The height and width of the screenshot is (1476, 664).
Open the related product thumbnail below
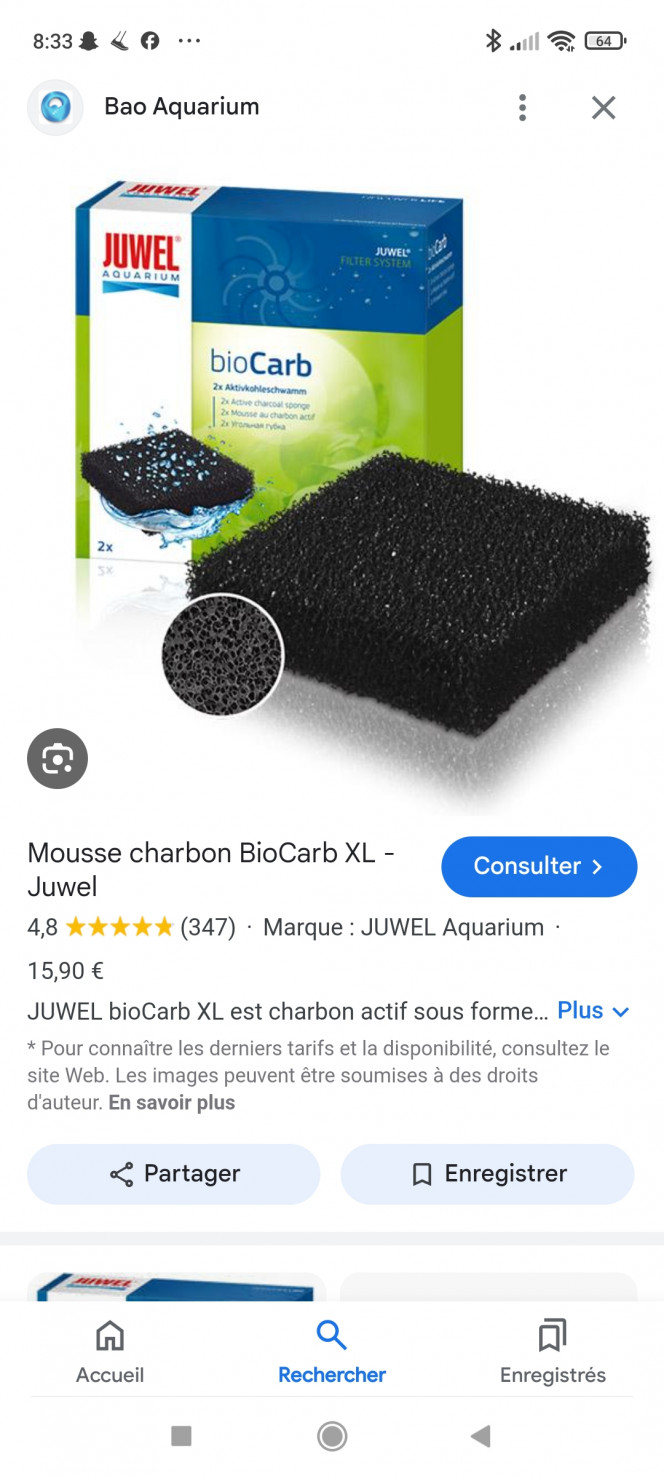pyautogui.click(x=176, y=1286)
